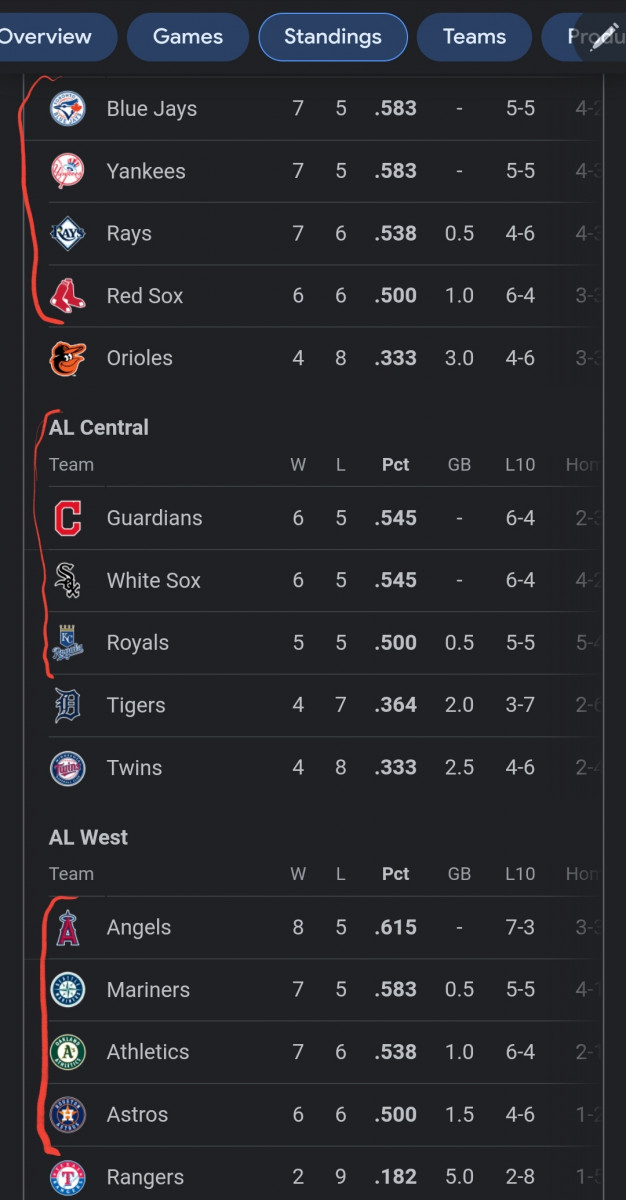Screen dimensions: 626x1200
Task: Switch to the Teams tab
Action: (x=474, y=37)
